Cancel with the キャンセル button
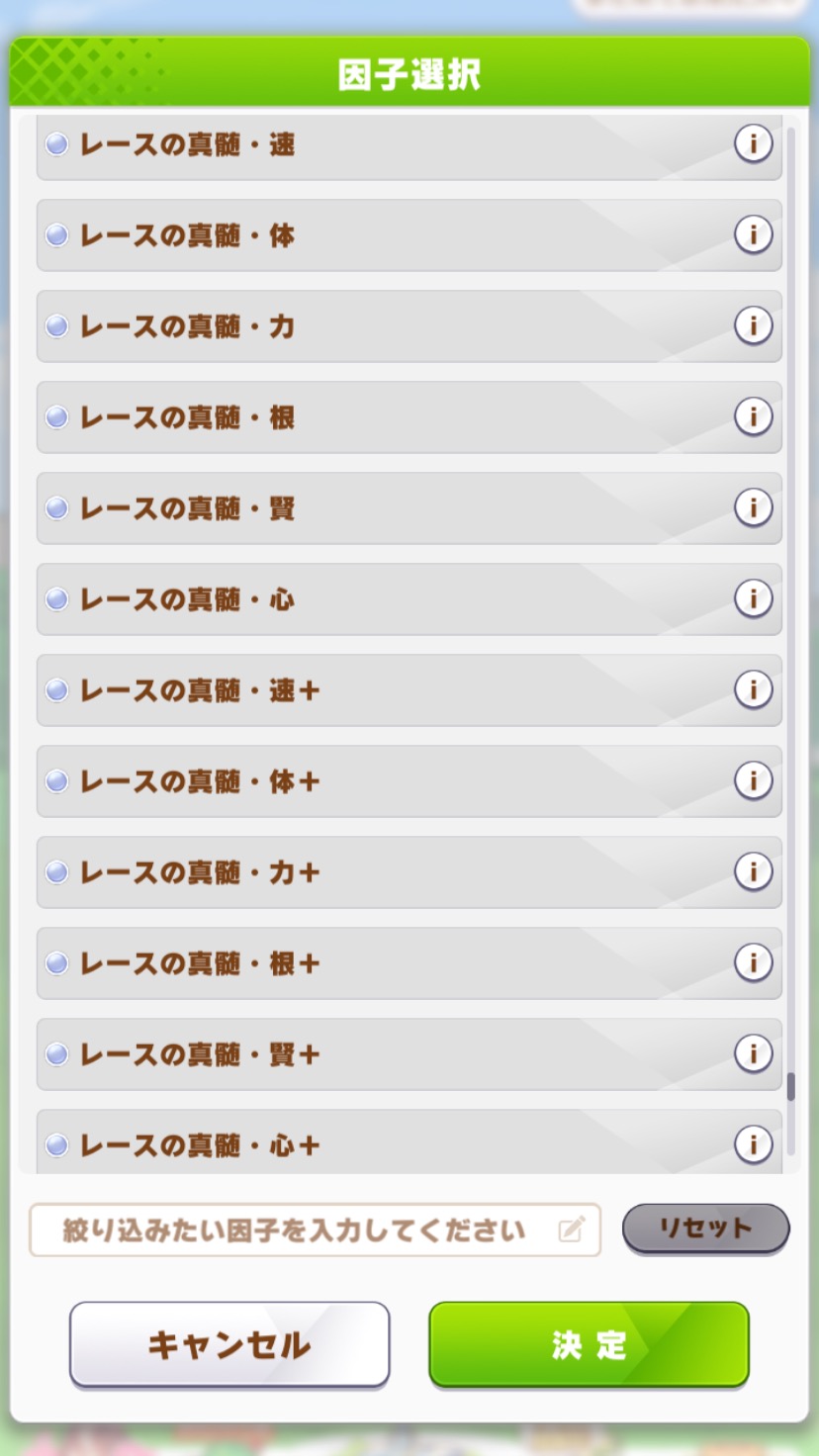Viewport: 819px width, 1456px height. click(x=229, y=1344)
